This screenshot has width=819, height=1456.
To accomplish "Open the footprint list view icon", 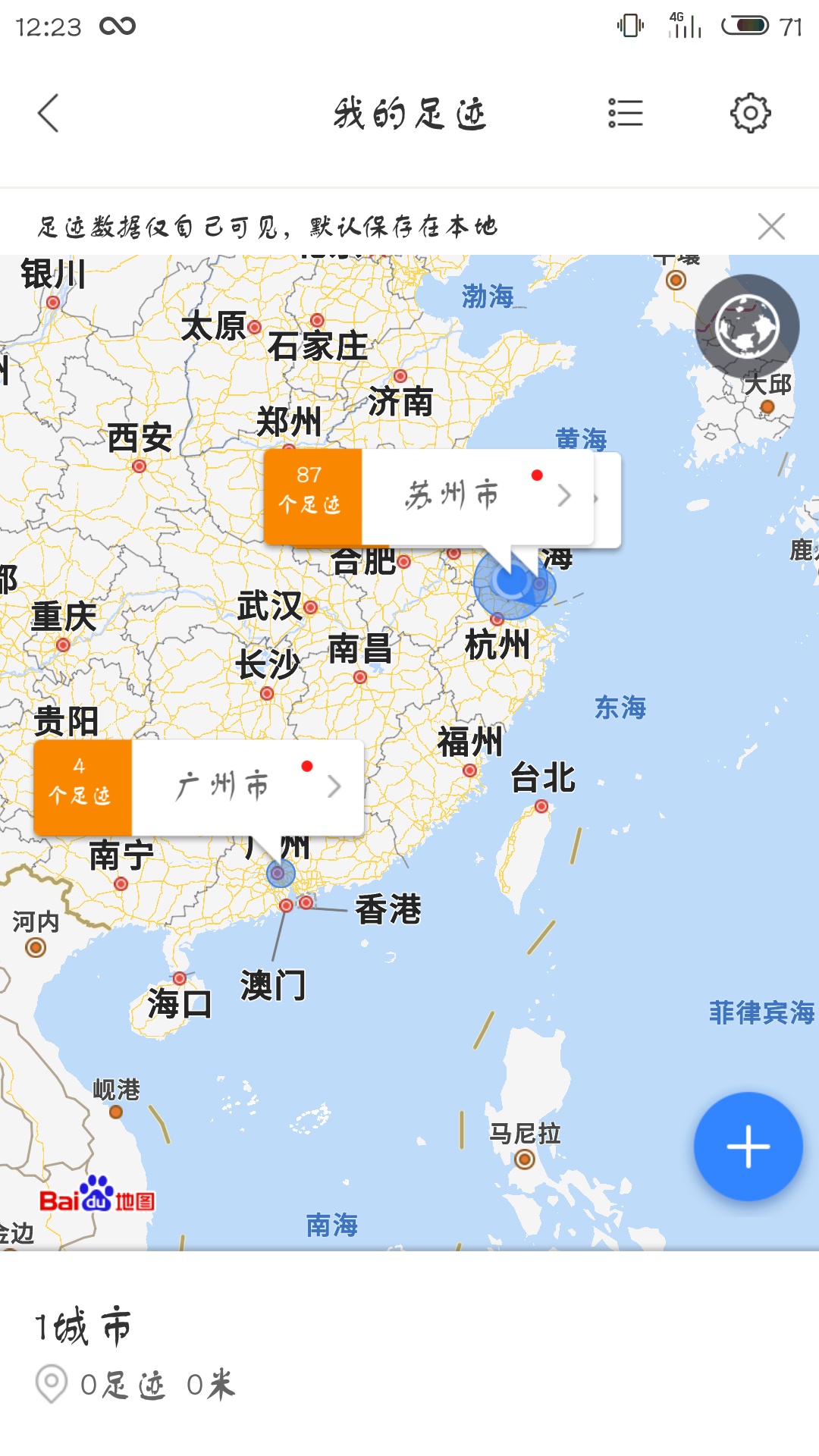I will tap(626, 114).
